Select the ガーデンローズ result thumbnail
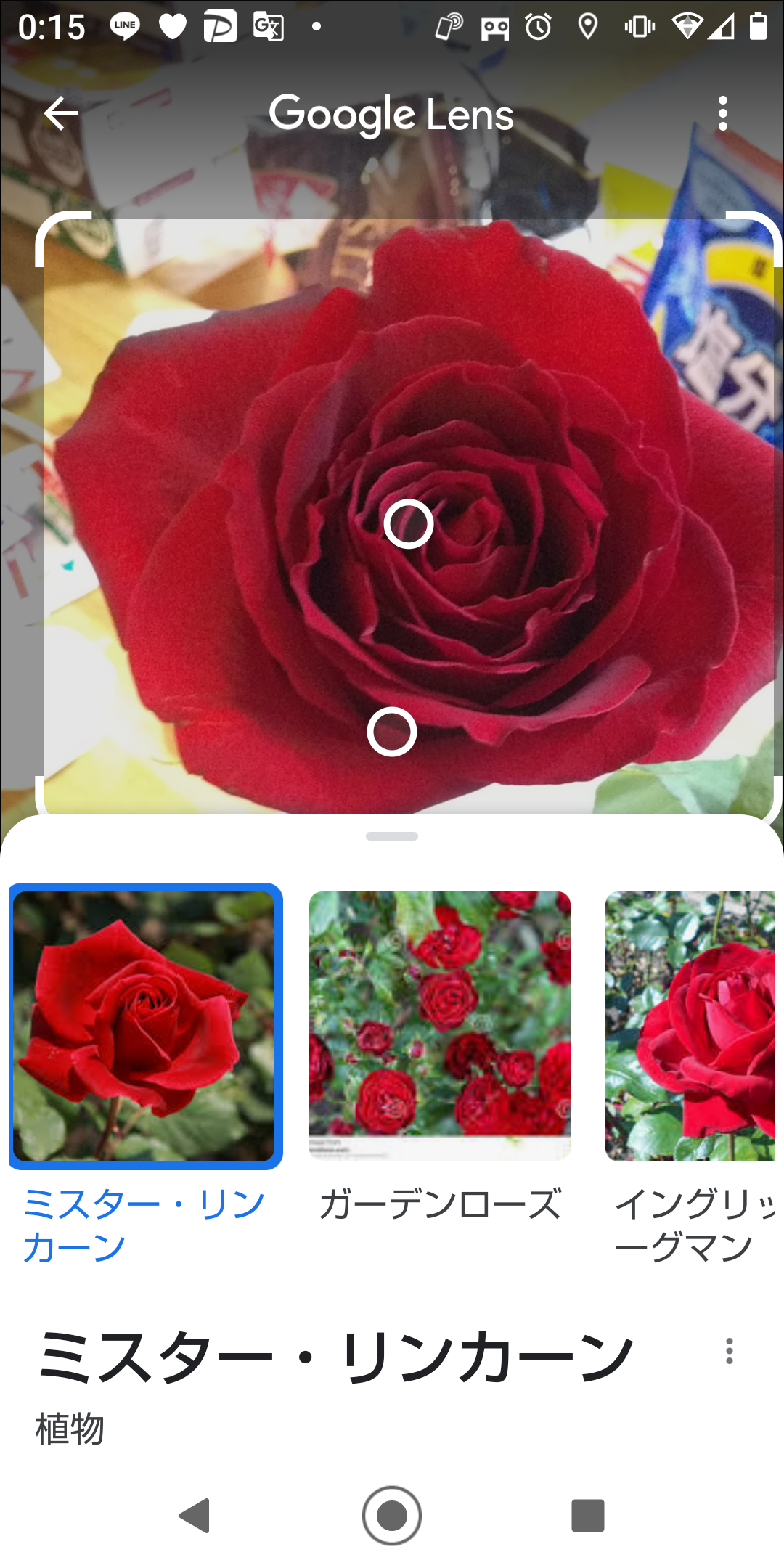 pyautogui.click(x=440, y=1026)
